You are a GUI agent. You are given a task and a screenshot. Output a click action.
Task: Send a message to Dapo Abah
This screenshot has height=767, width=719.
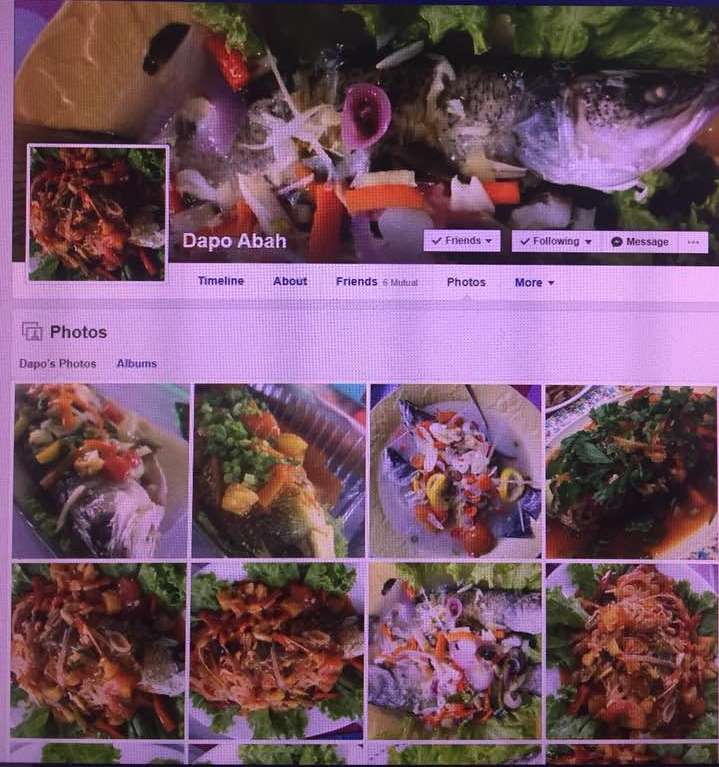[x=639, y=242]
